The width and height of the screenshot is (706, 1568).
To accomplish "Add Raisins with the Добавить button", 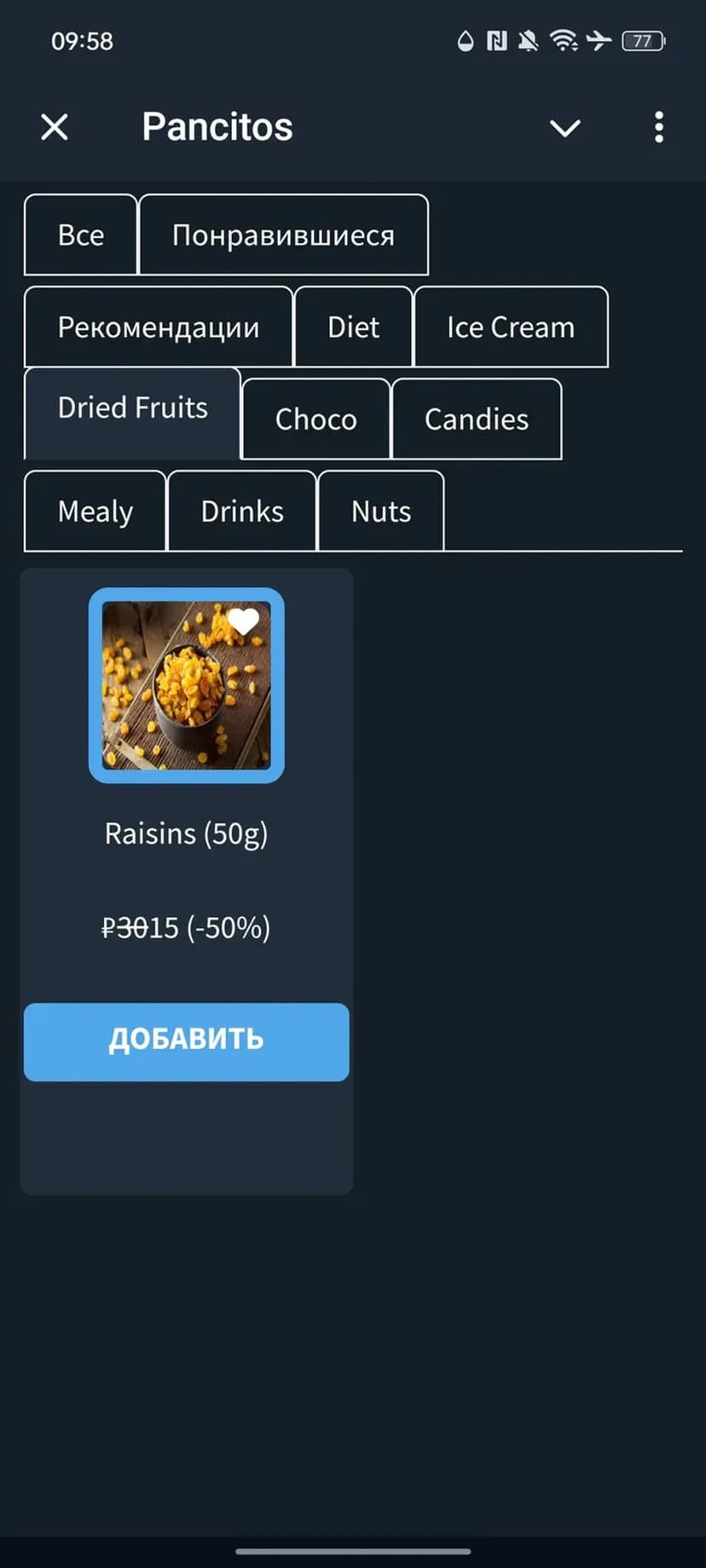I will (x=186, y=1041).
